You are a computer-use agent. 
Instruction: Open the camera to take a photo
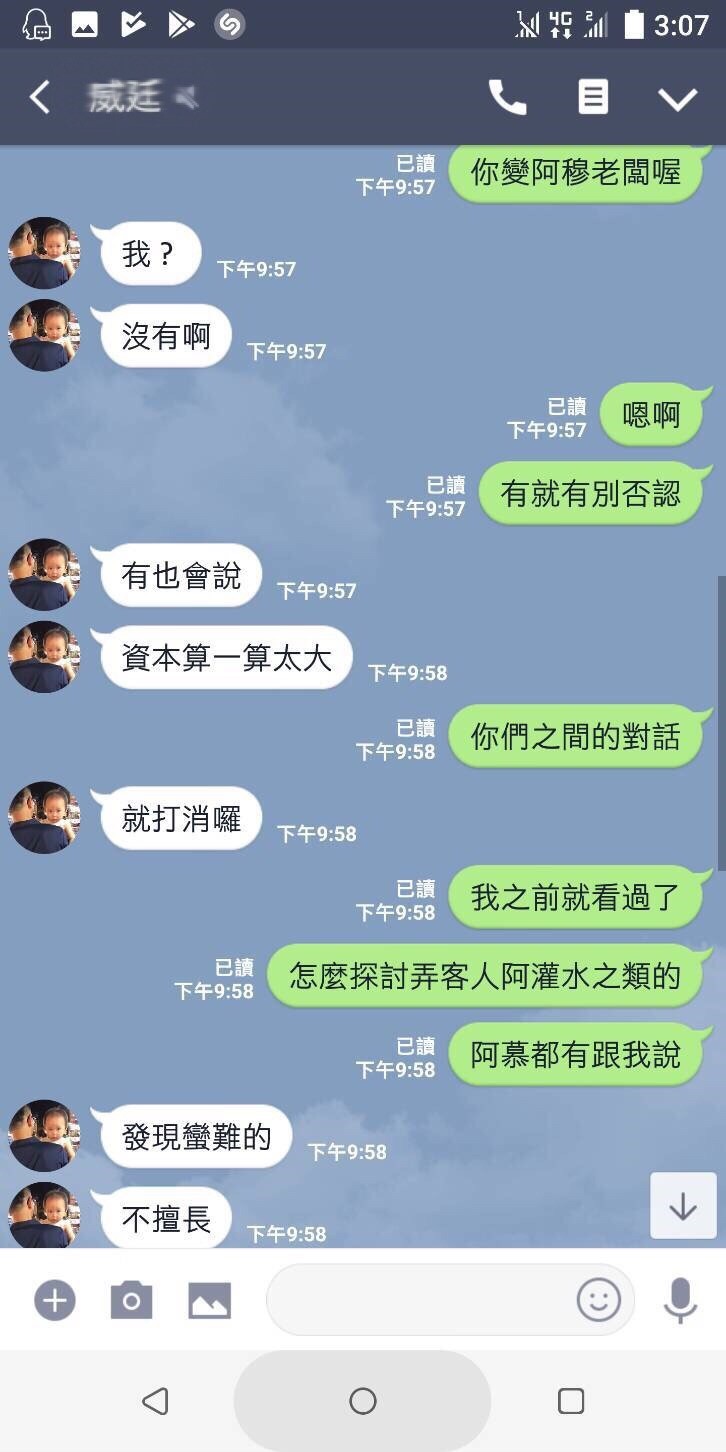click(131, 1301)
